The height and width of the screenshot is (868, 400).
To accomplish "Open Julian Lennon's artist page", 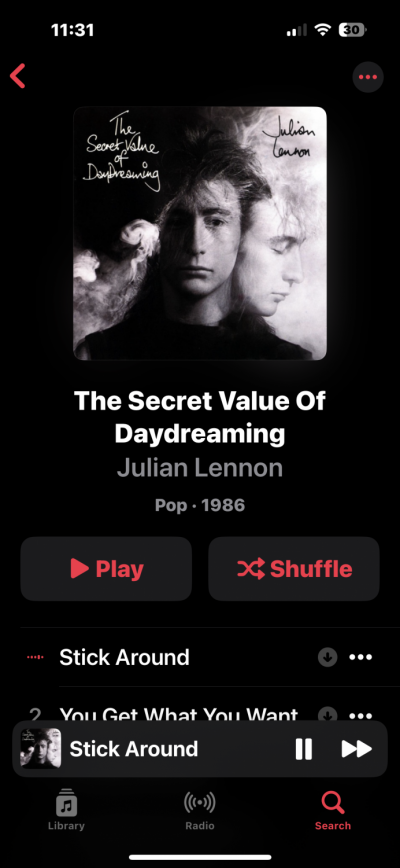I will 200,468.
